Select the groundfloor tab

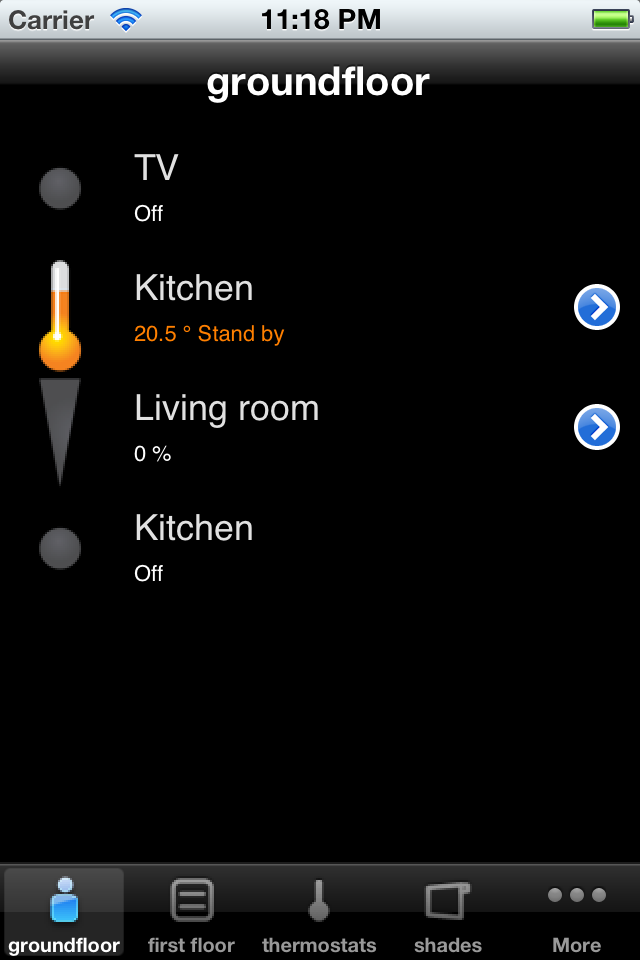click(x=64, y=913)
